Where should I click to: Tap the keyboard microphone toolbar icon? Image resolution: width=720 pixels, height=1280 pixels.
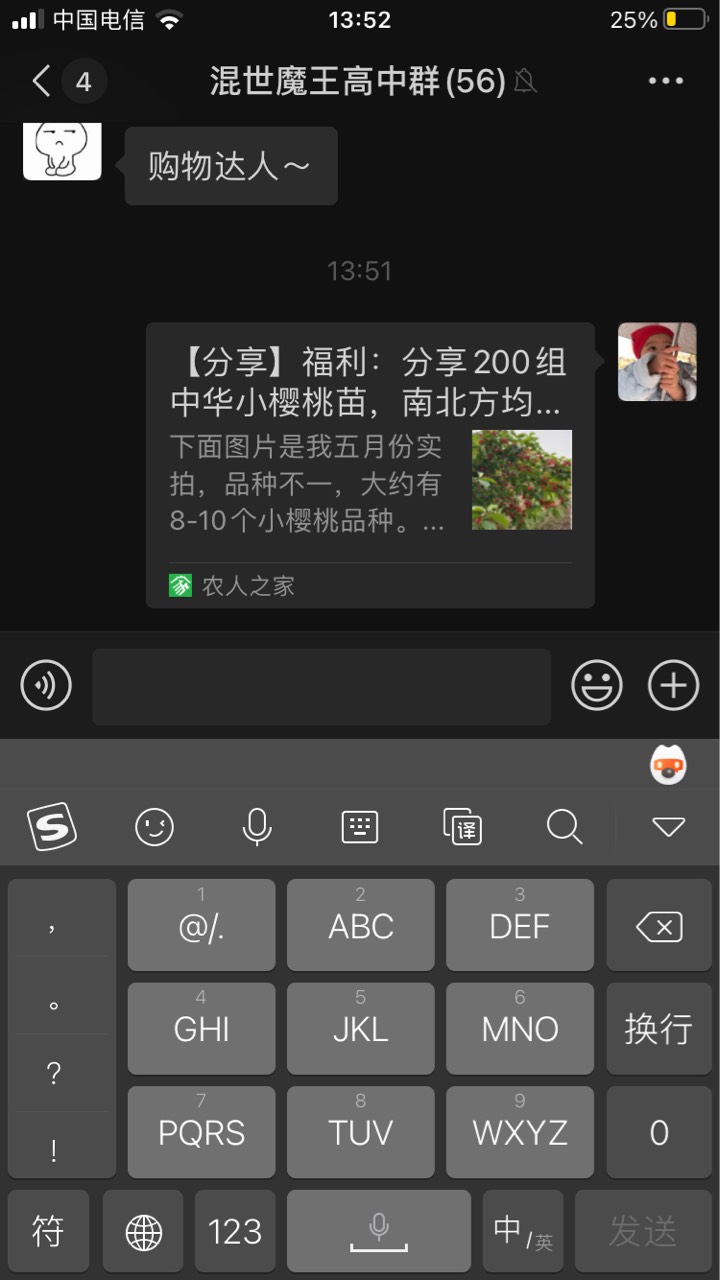tap(257, 827)
